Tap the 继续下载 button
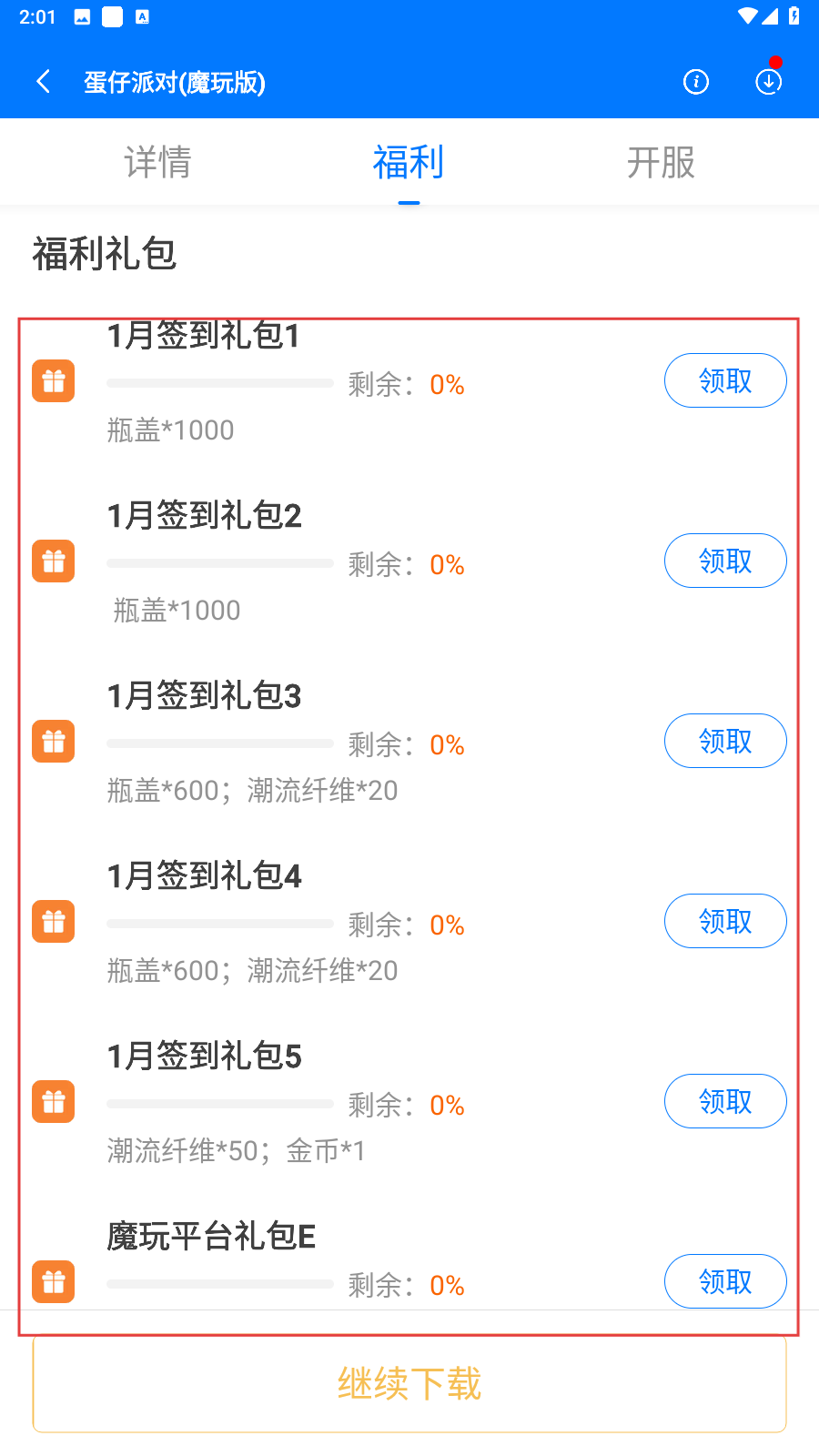This screenshot has height=1456, width=819. (409, 1384)
